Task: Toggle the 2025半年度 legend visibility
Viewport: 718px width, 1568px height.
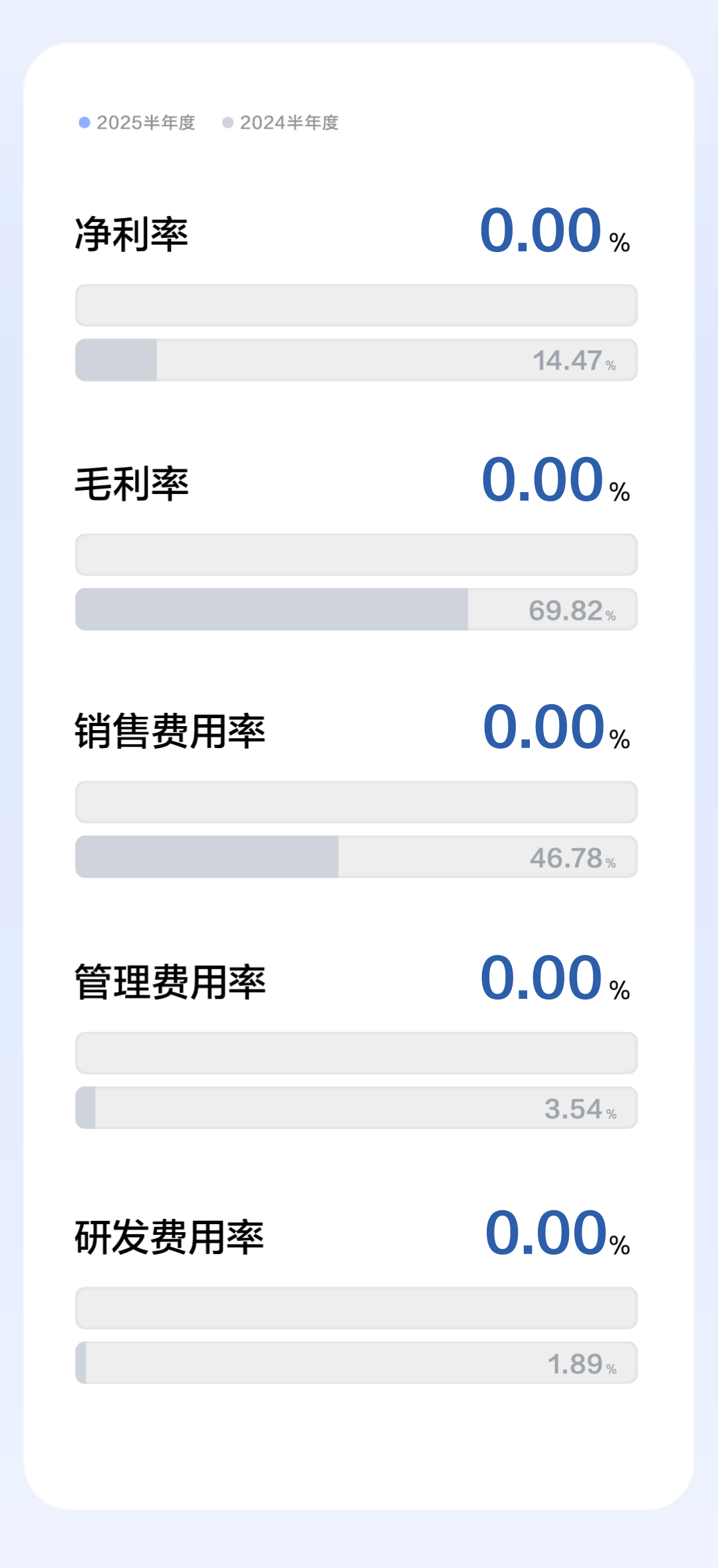Action: click(x=145, y=122)
